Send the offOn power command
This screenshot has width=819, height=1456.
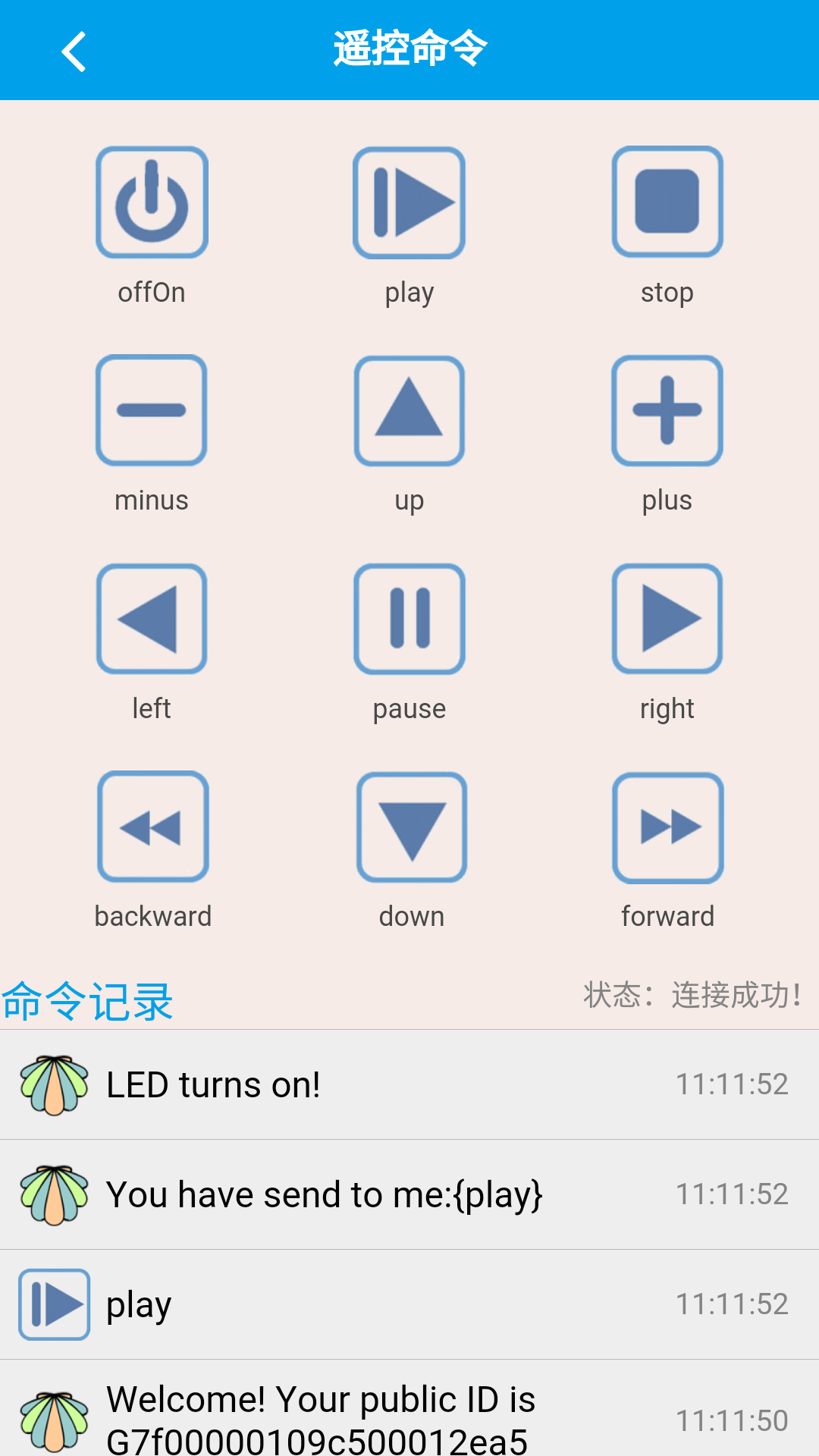tap(152, 202)
